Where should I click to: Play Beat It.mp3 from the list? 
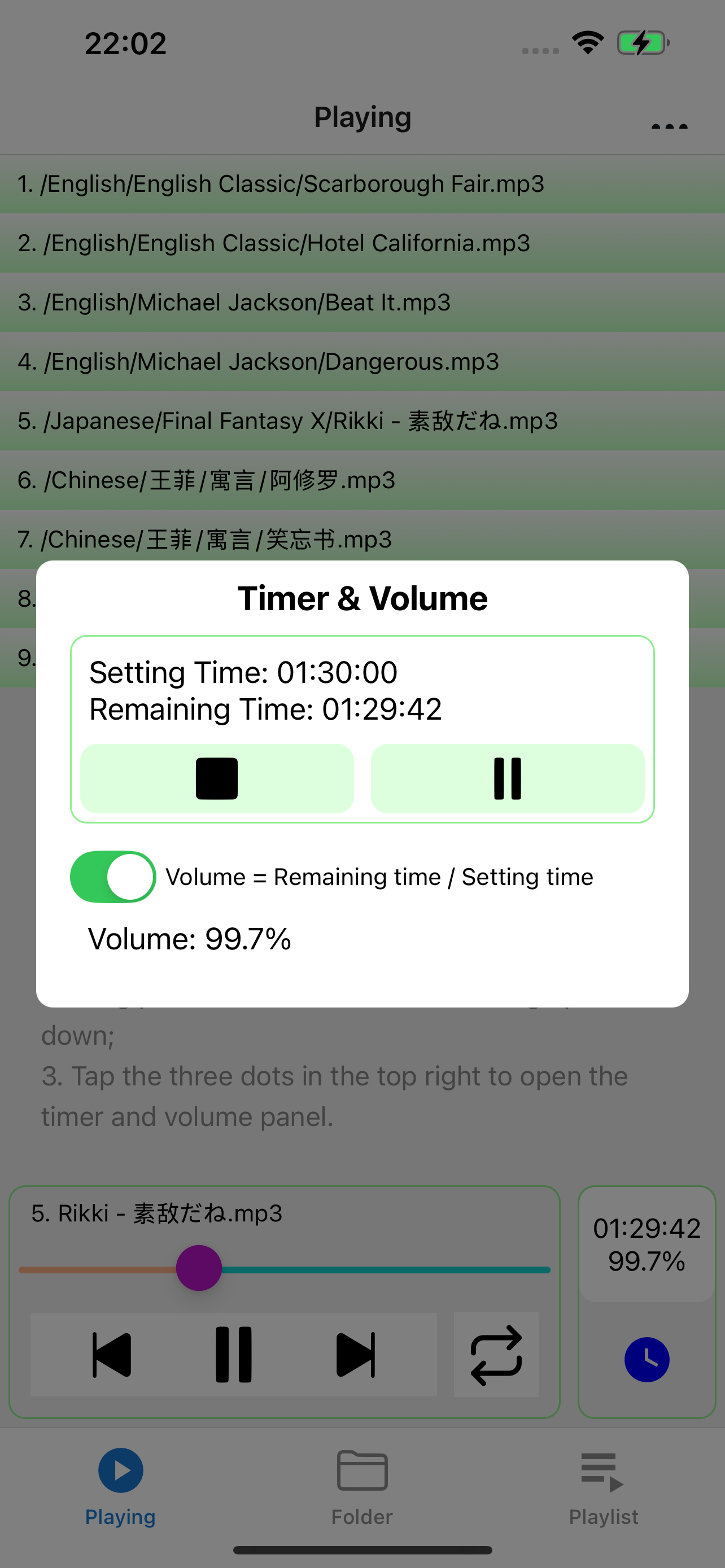[233, 302]
